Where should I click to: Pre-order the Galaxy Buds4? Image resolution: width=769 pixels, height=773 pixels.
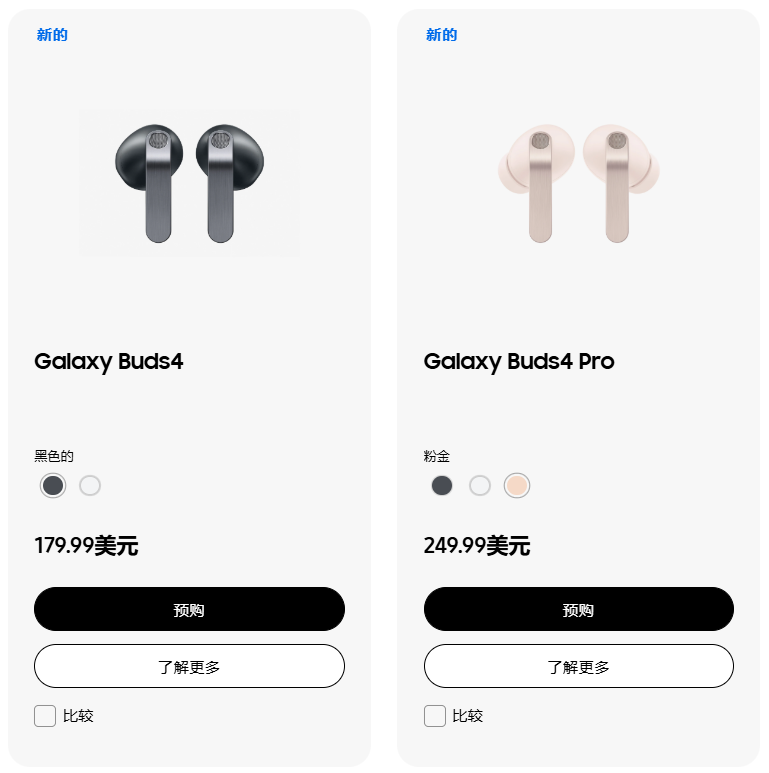click(x=189, y=609)
